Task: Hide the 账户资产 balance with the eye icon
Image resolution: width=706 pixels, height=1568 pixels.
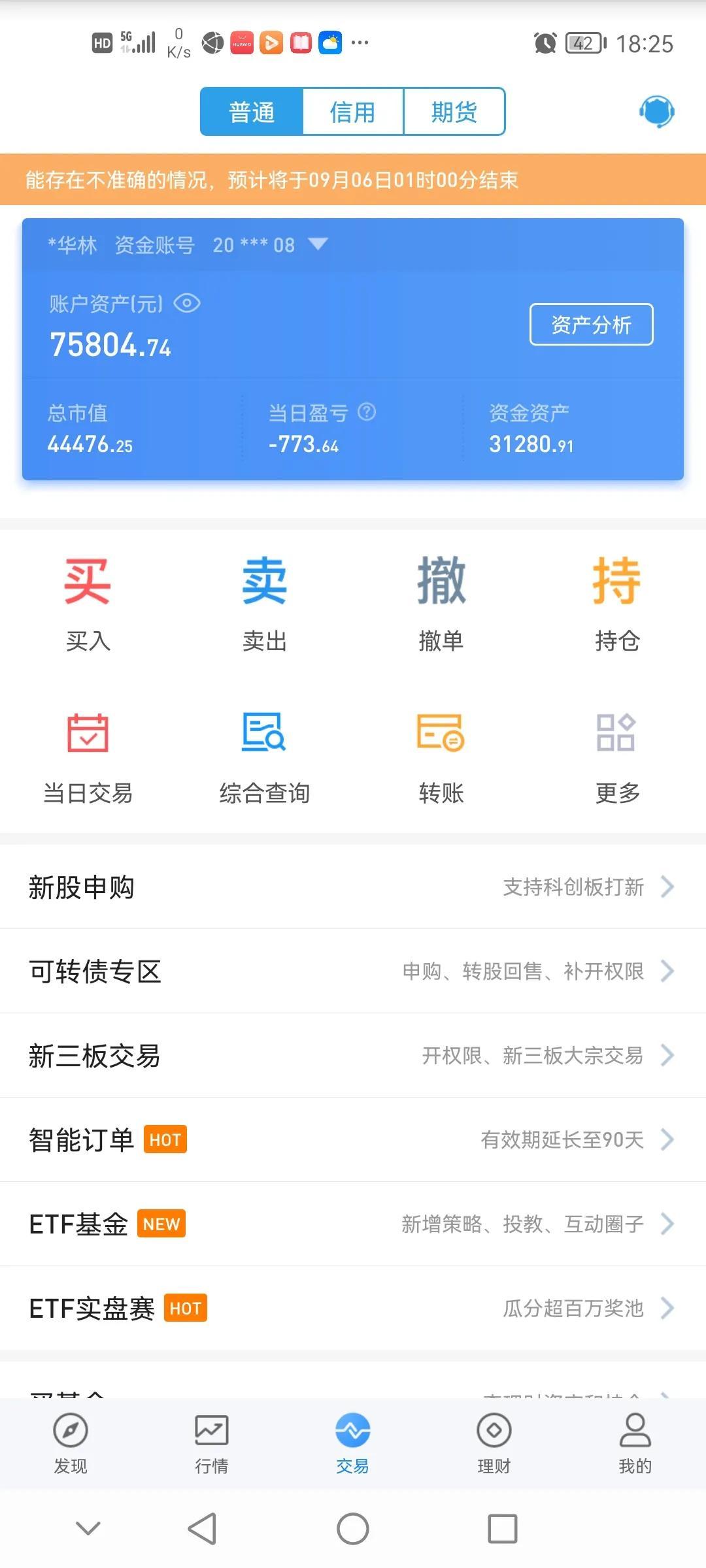Action: coord(187,304)
